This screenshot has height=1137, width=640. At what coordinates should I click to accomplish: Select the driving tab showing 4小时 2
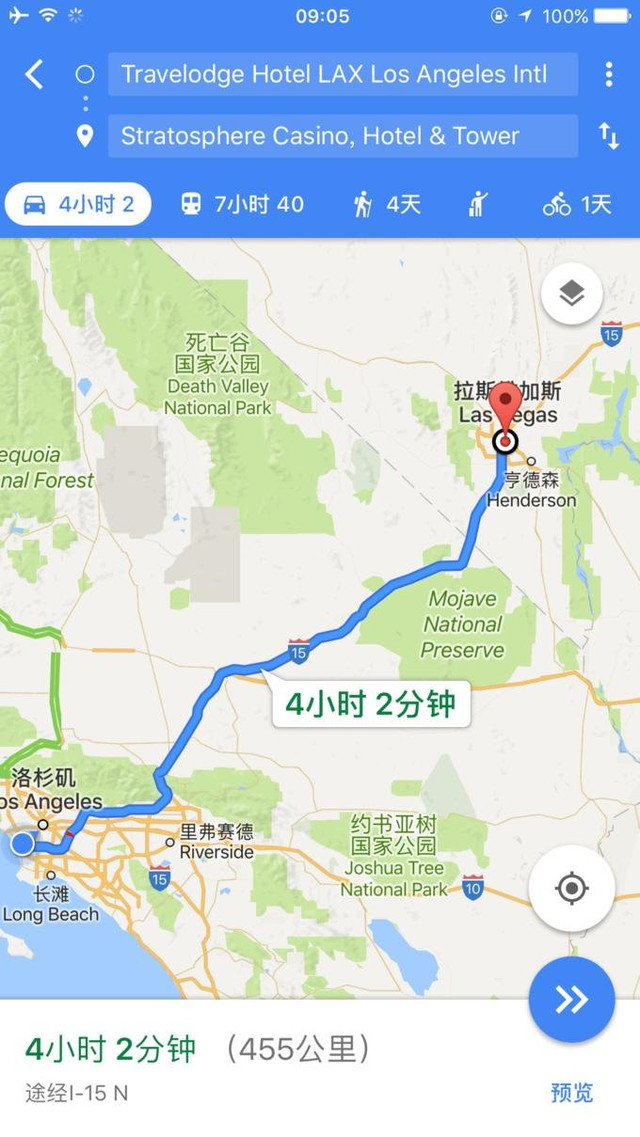coord(78,205)
